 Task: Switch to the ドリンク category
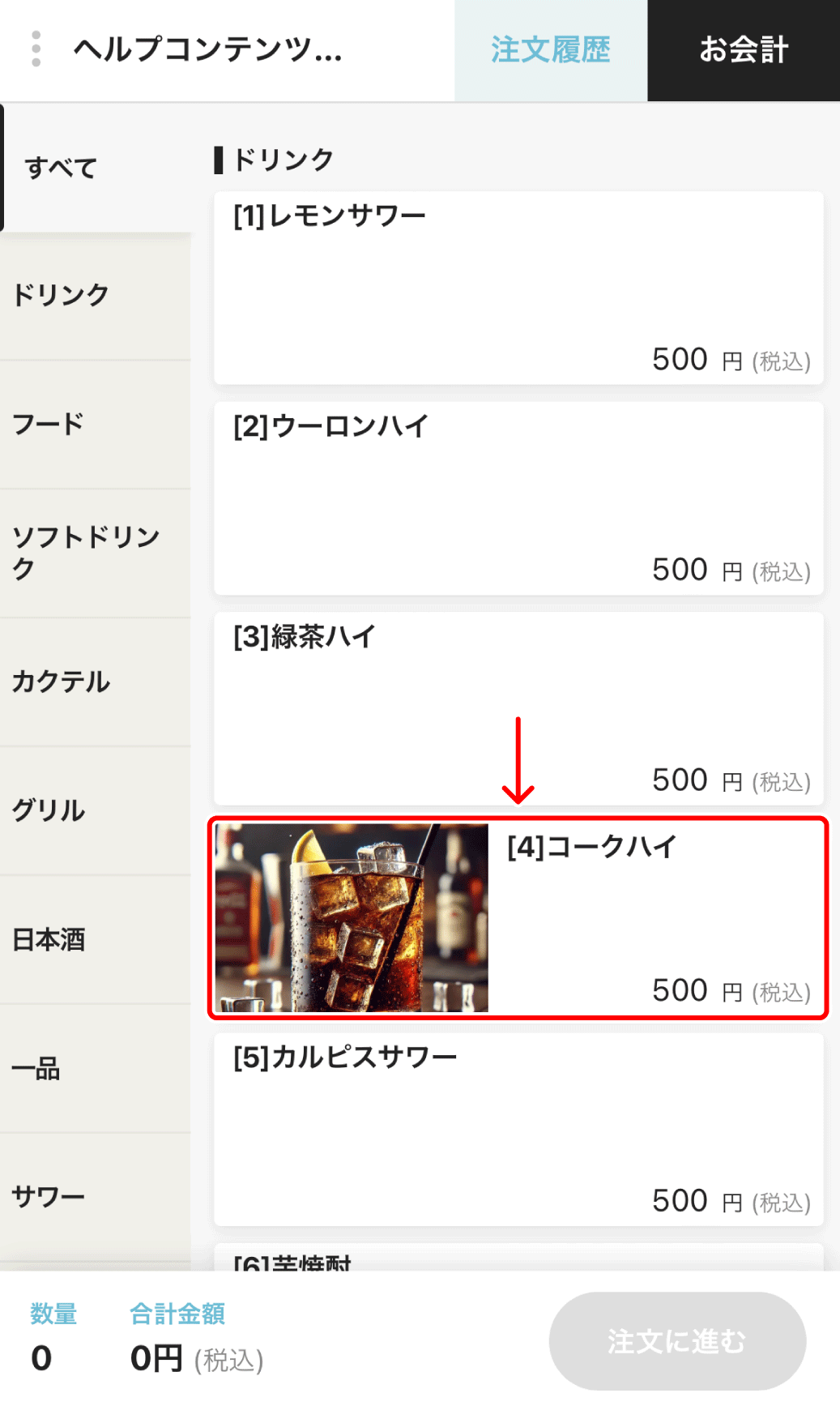tap(96, 296)
